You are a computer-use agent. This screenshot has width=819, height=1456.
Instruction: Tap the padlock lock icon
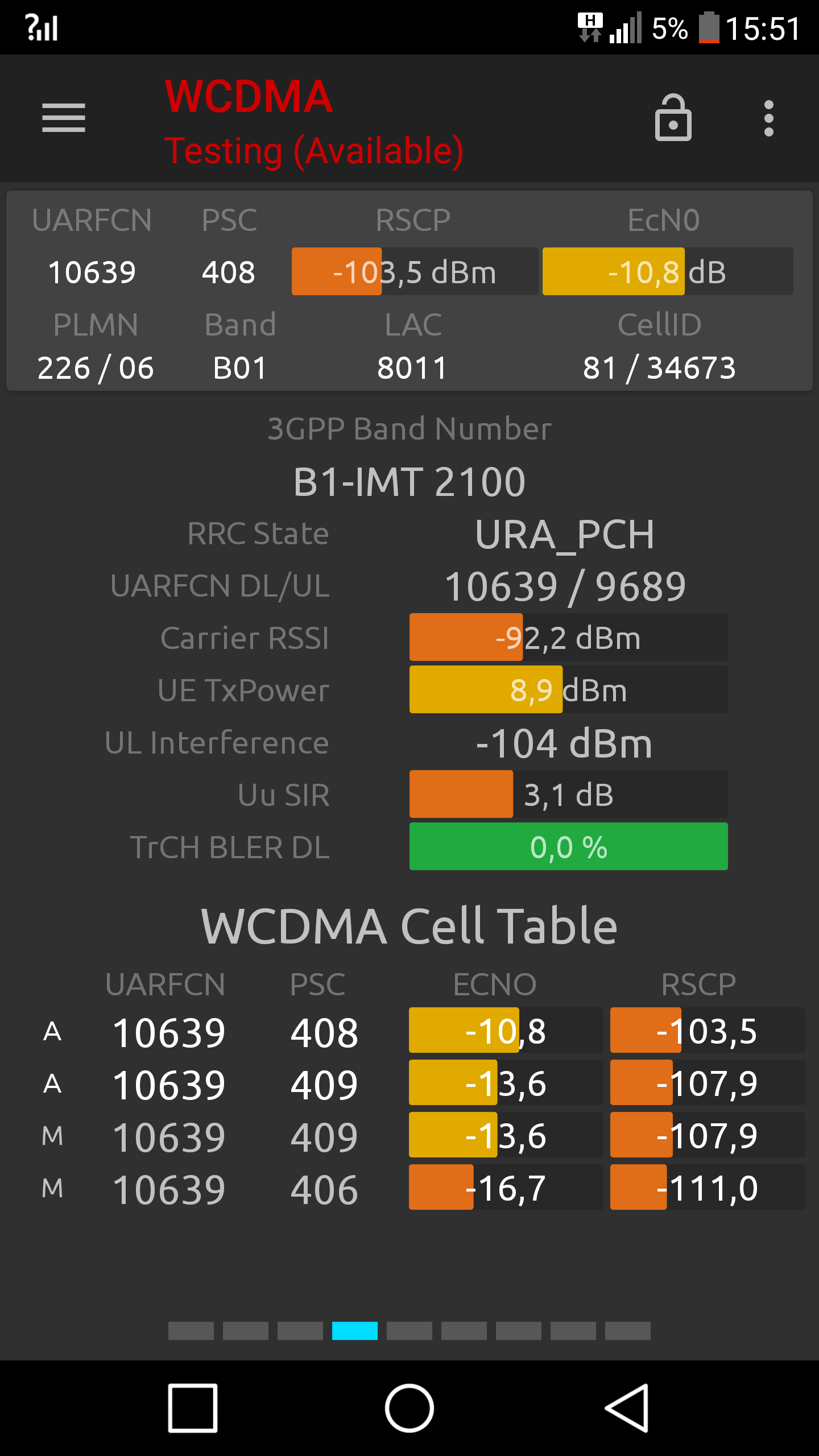[673, 118]
